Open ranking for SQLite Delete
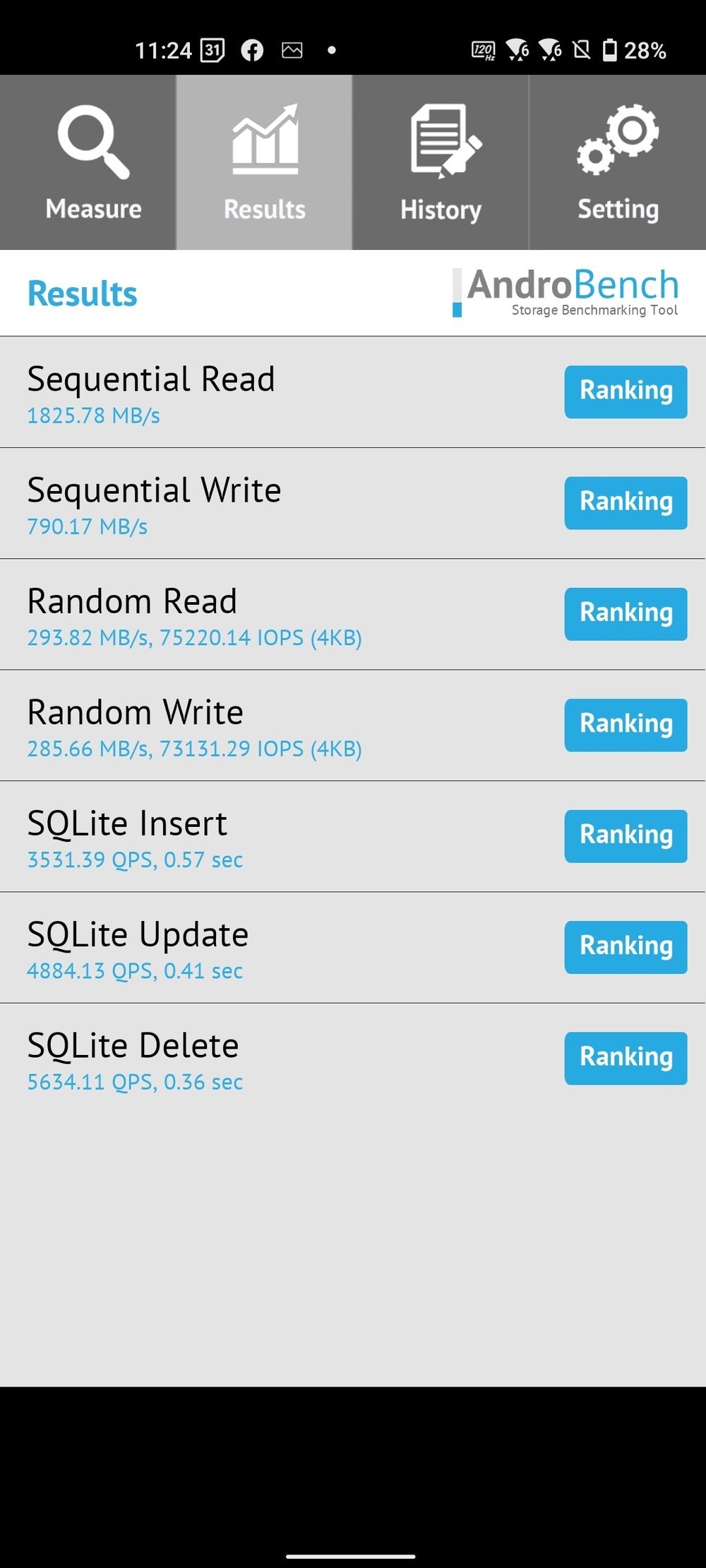 coord(626,1058)
